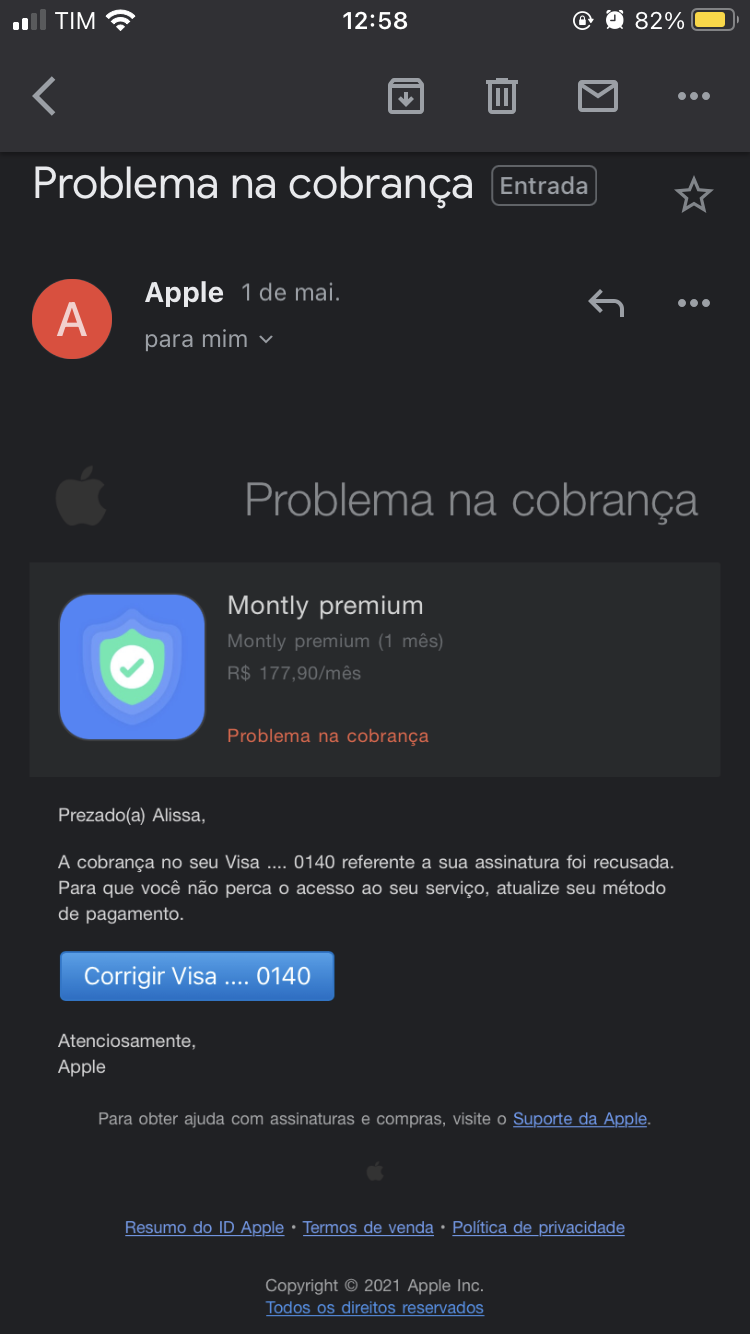Open the Suporte da Apple link
This screenshot has height=1334, width=750.
(x=580, y=1119)
